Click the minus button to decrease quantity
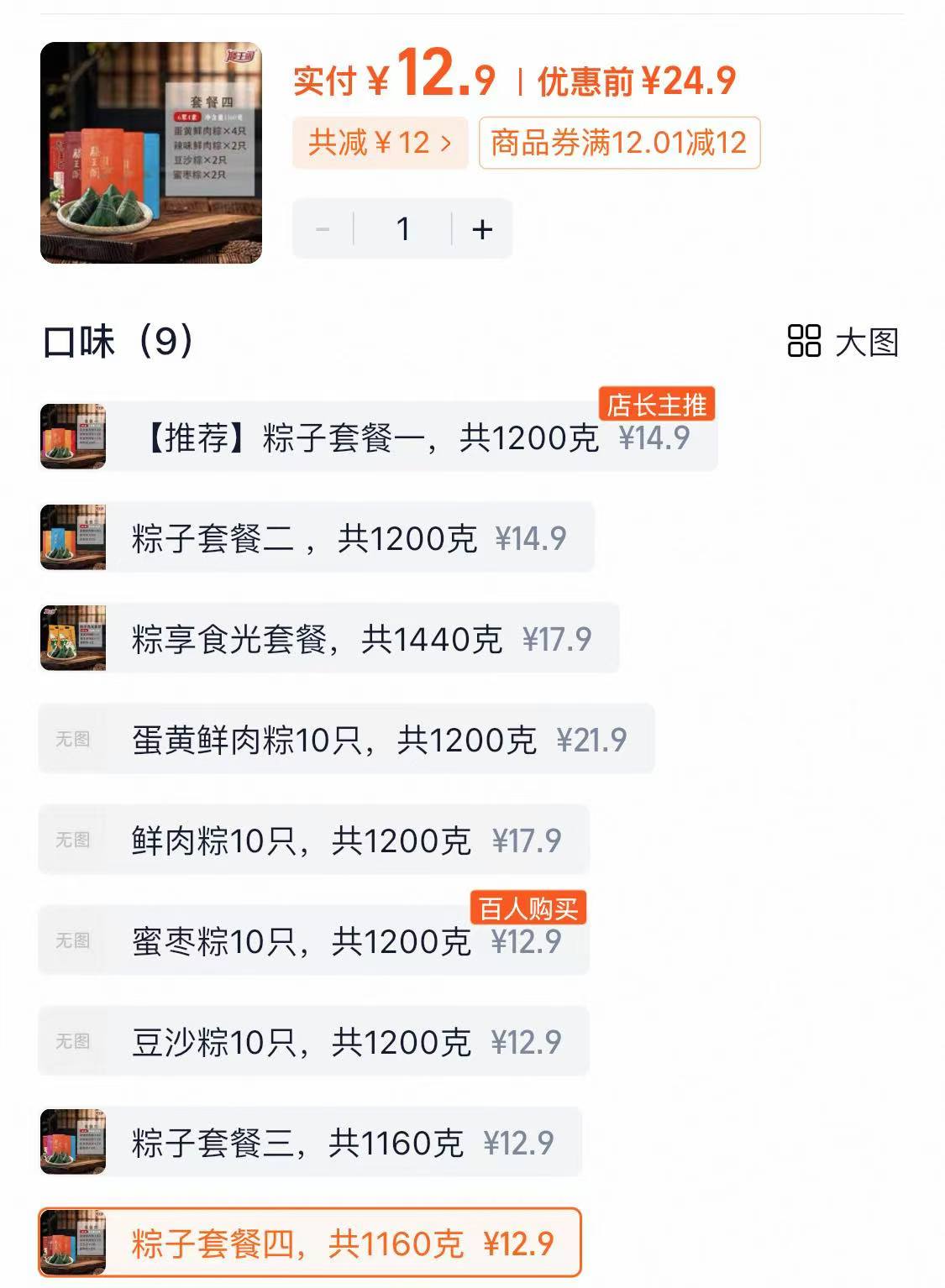The image size is (945, 1288). point(323,228)
